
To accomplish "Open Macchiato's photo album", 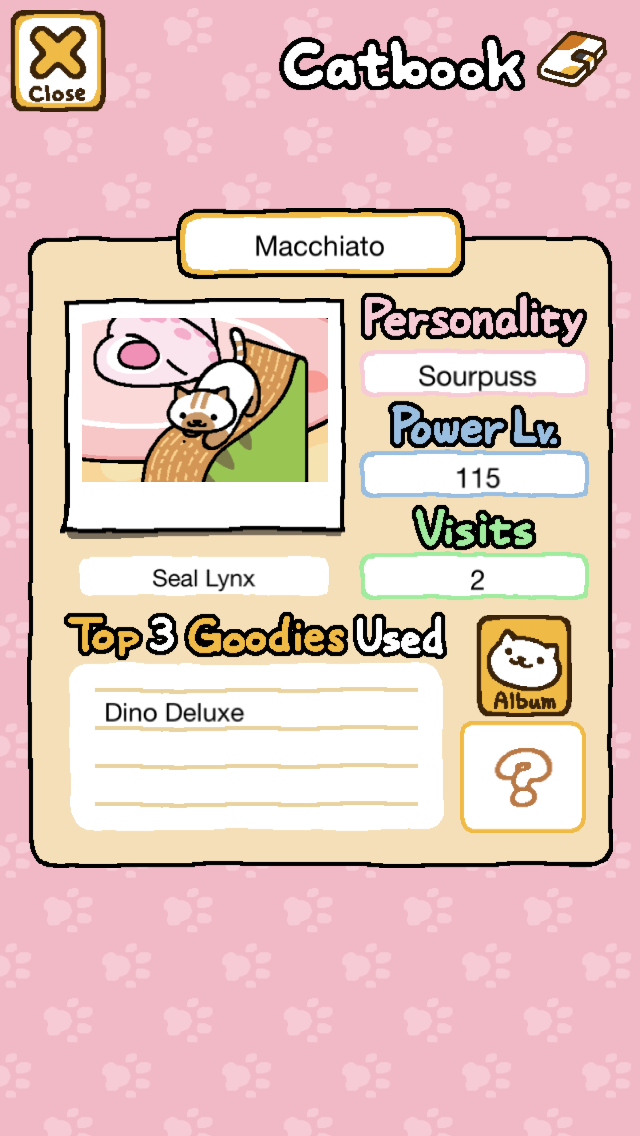I will click(x=524, y=665).
